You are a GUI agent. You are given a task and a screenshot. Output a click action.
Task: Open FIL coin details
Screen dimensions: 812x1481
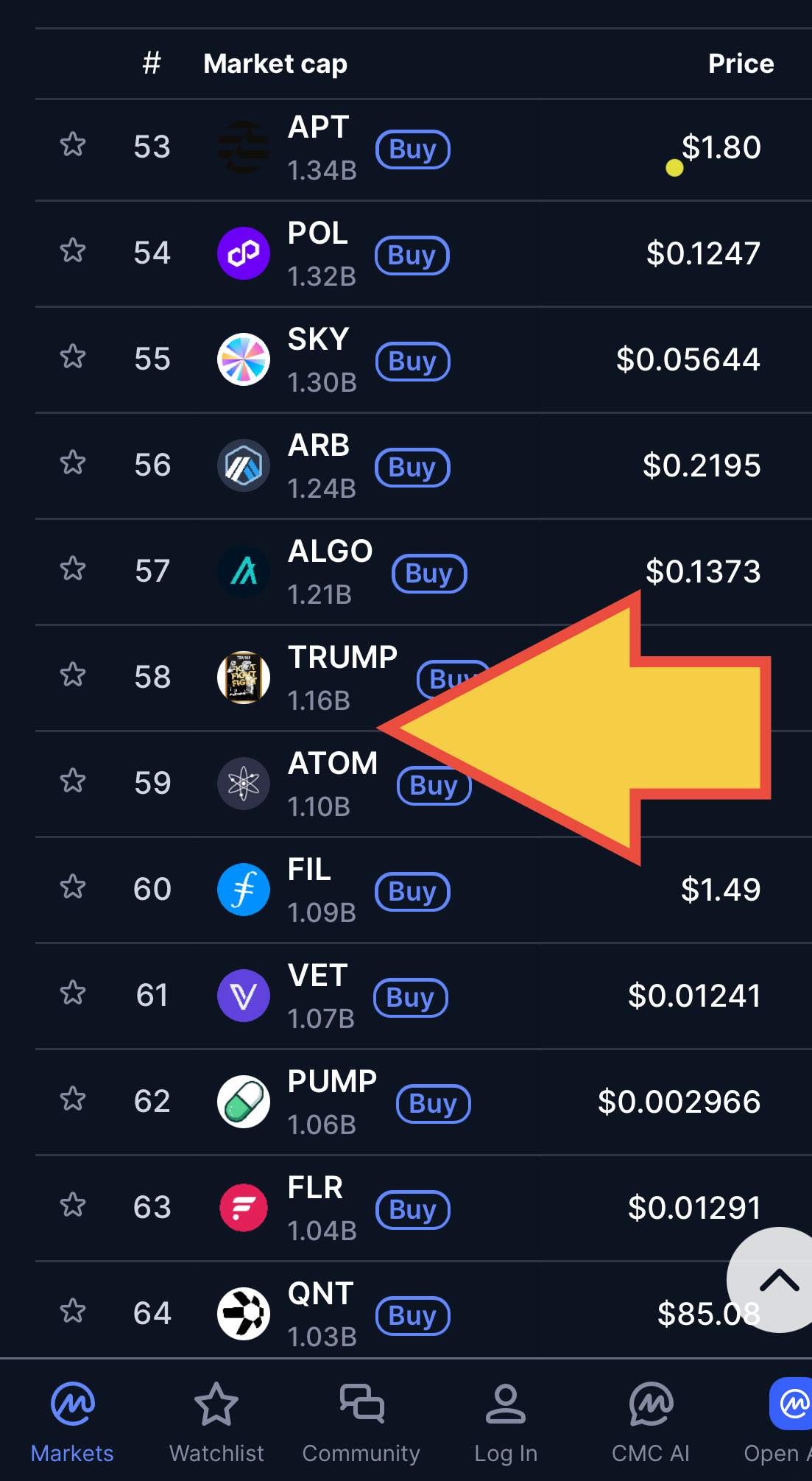[309, 889]
